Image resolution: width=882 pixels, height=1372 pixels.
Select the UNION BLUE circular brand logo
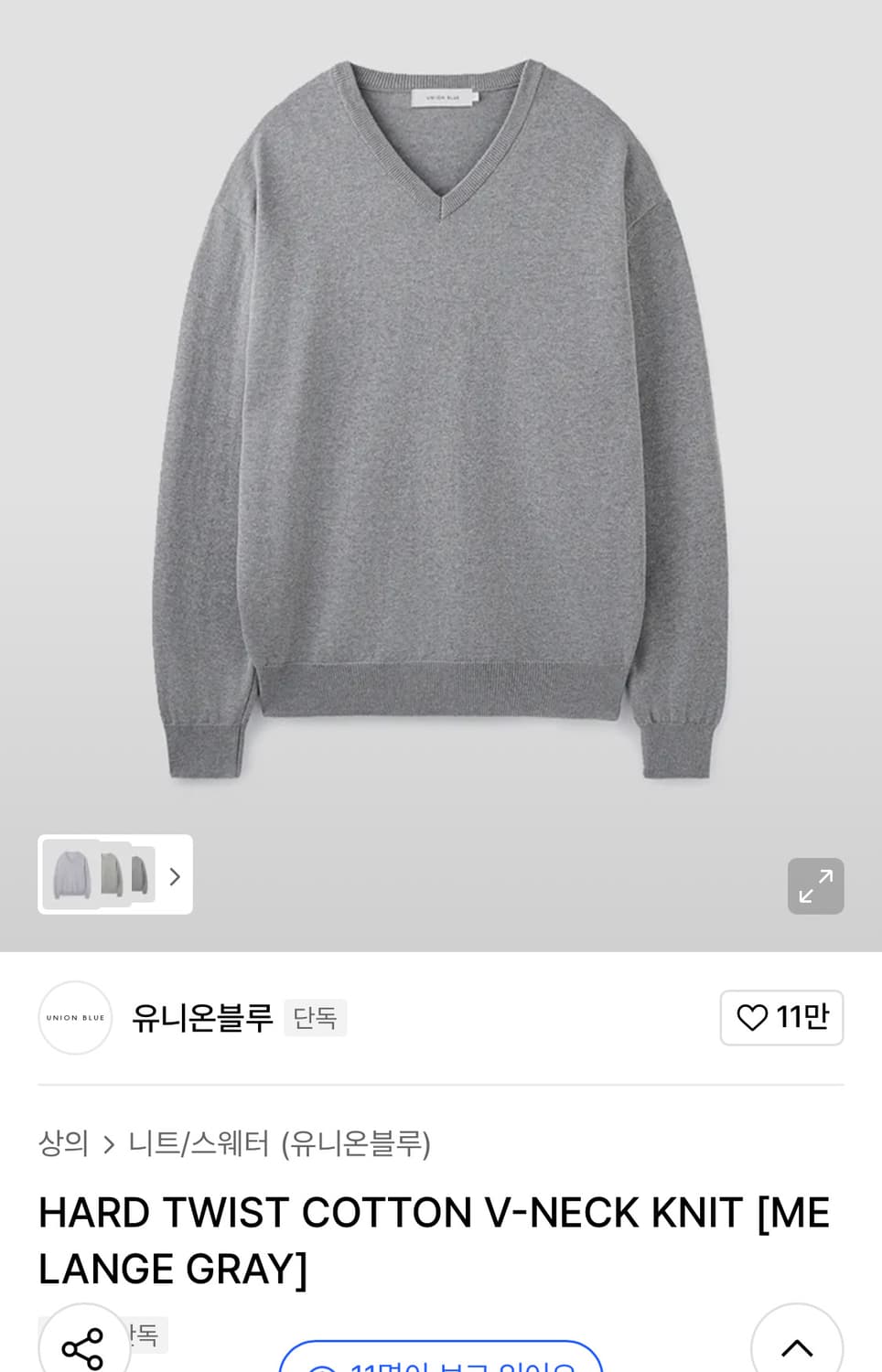tap(74, 1017)
